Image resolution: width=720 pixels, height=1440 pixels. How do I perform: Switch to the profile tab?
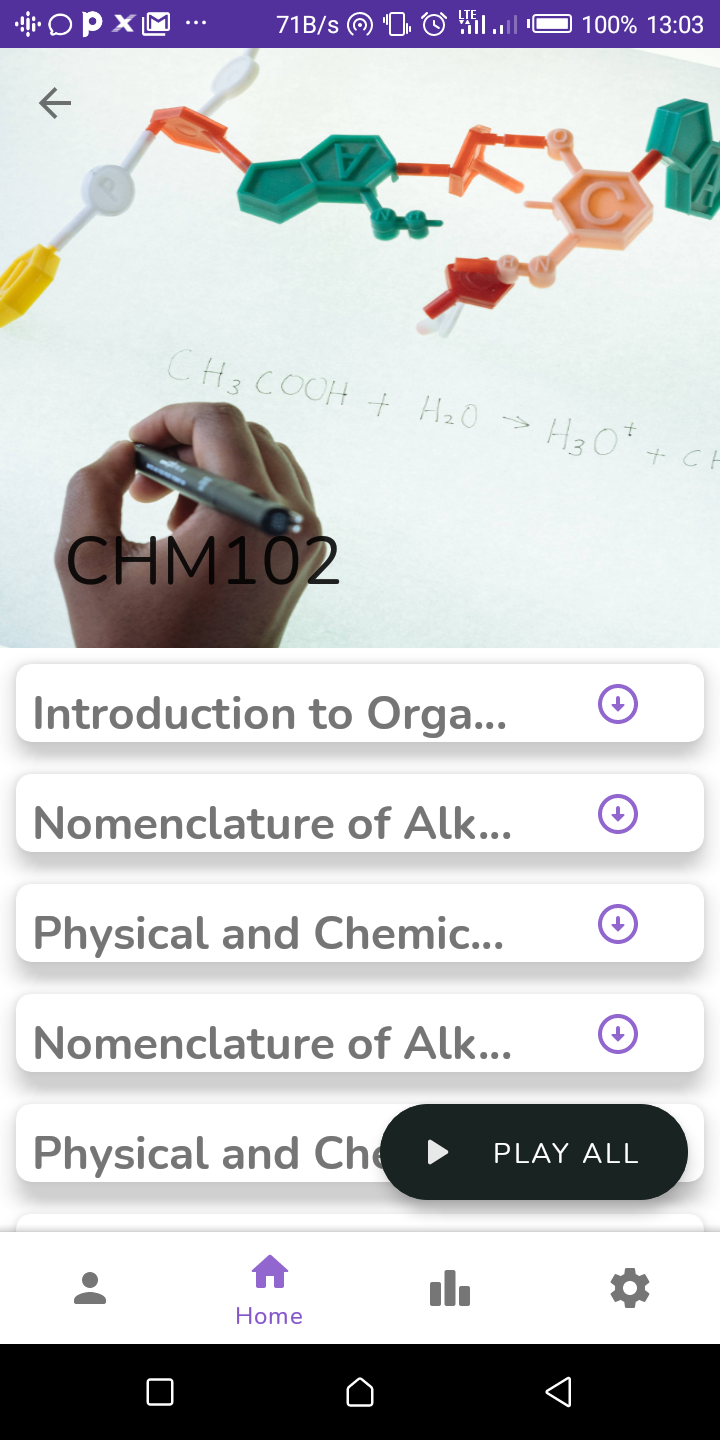click(x=90, y=1288)
